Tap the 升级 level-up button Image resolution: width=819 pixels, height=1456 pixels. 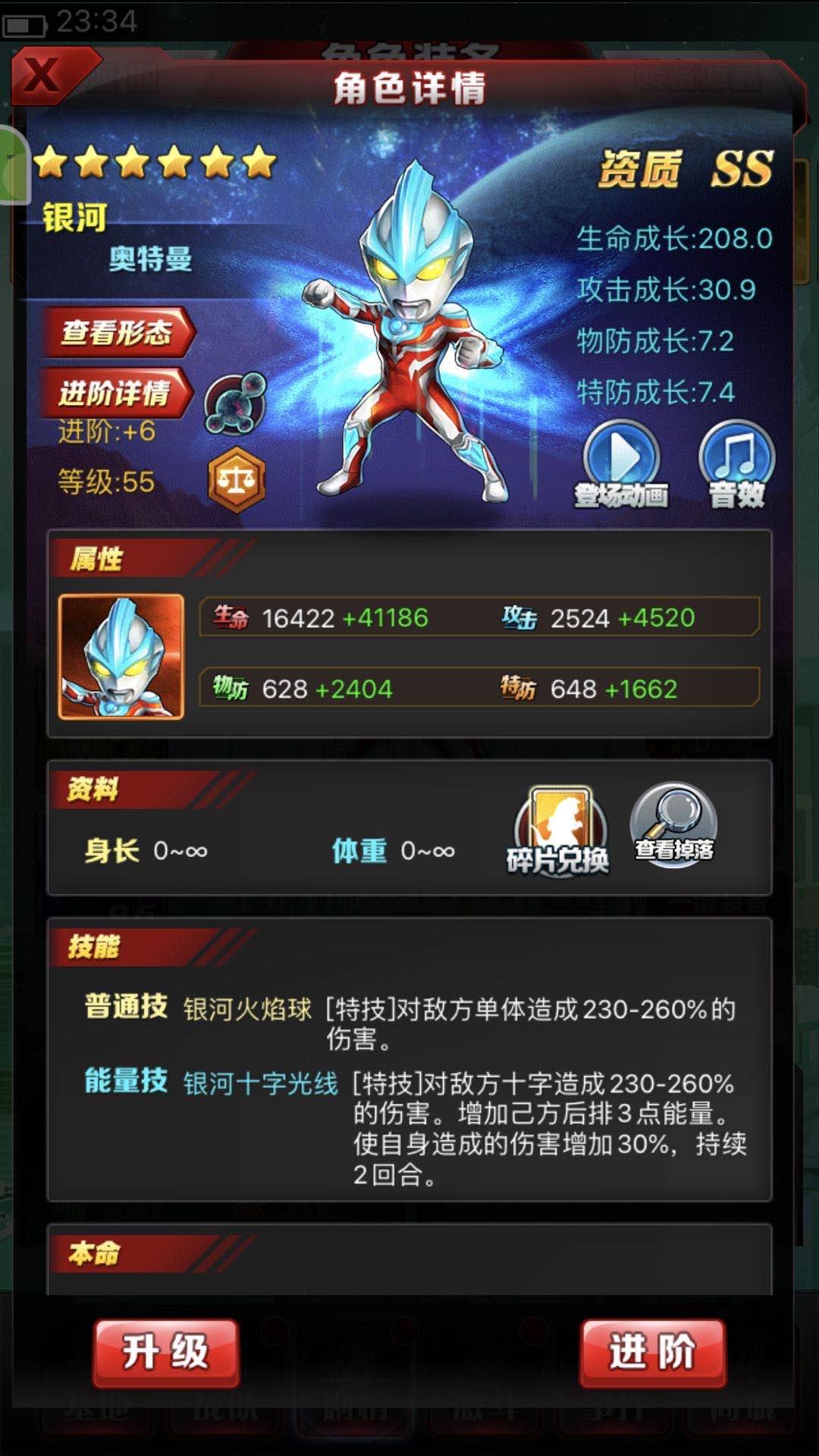(166, 1353)
